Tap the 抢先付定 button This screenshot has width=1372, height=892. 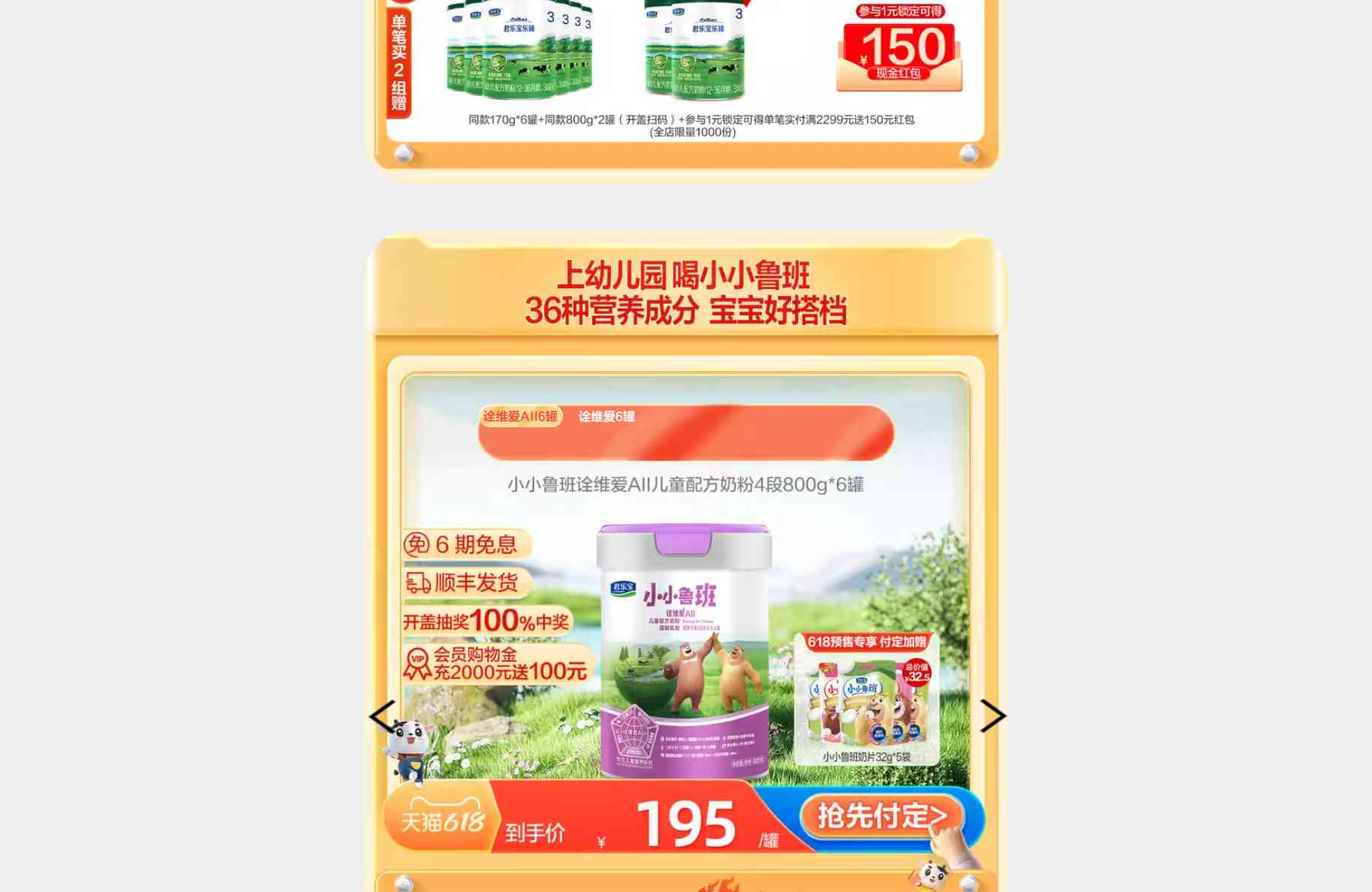tap(881, 816)
